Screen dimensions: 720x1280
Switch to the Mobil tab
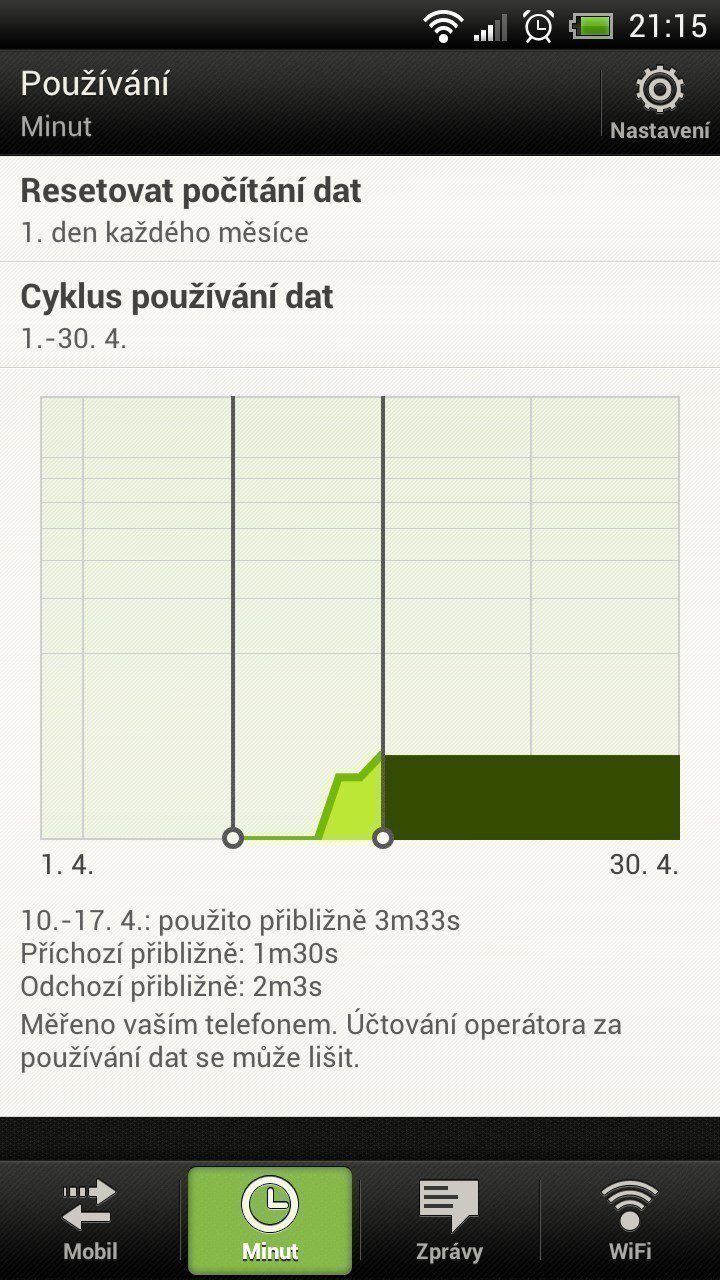point(90,1220)
